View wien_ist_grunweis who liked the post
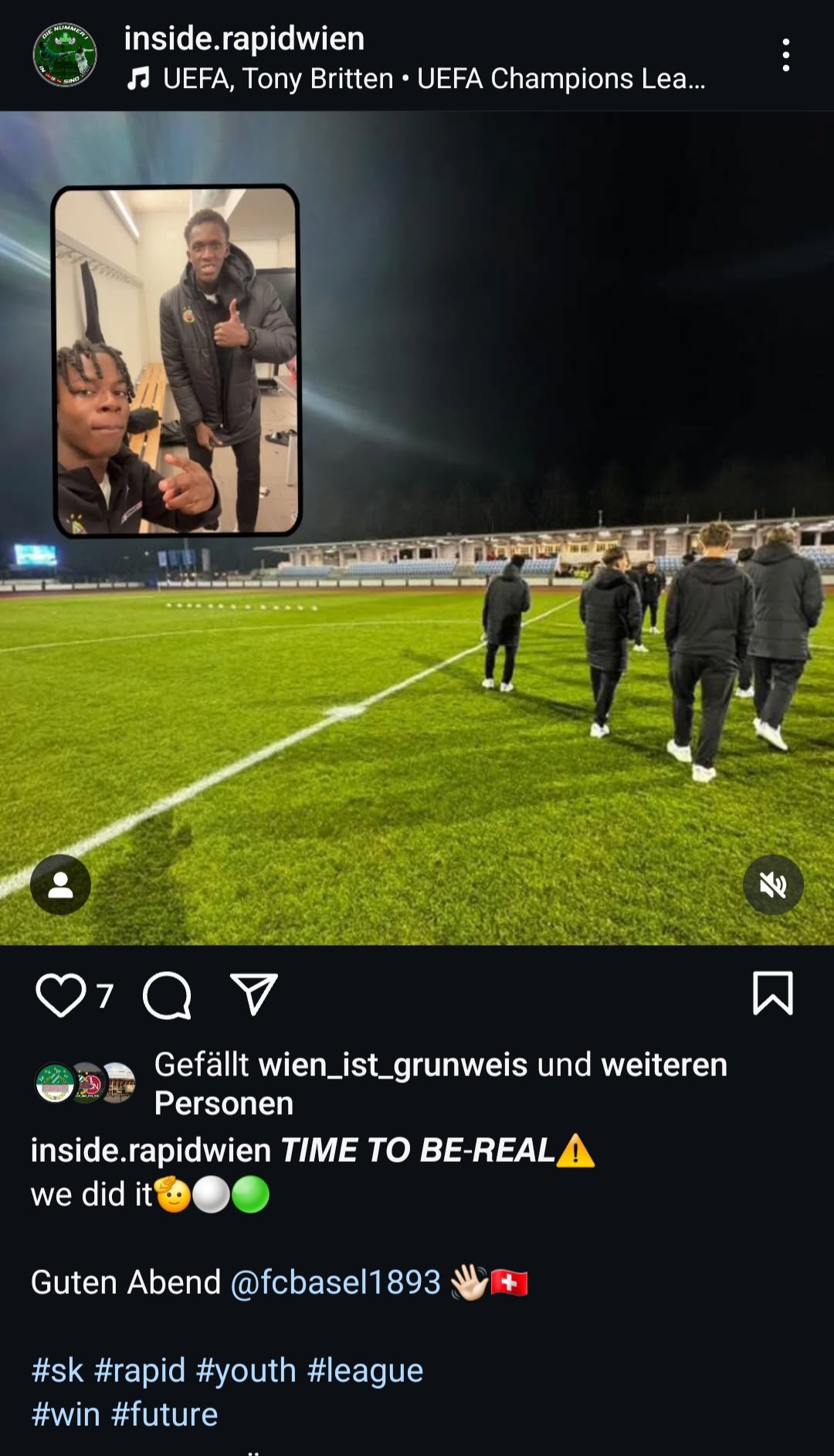834x1456 pixels. [x=394, y=1065]
